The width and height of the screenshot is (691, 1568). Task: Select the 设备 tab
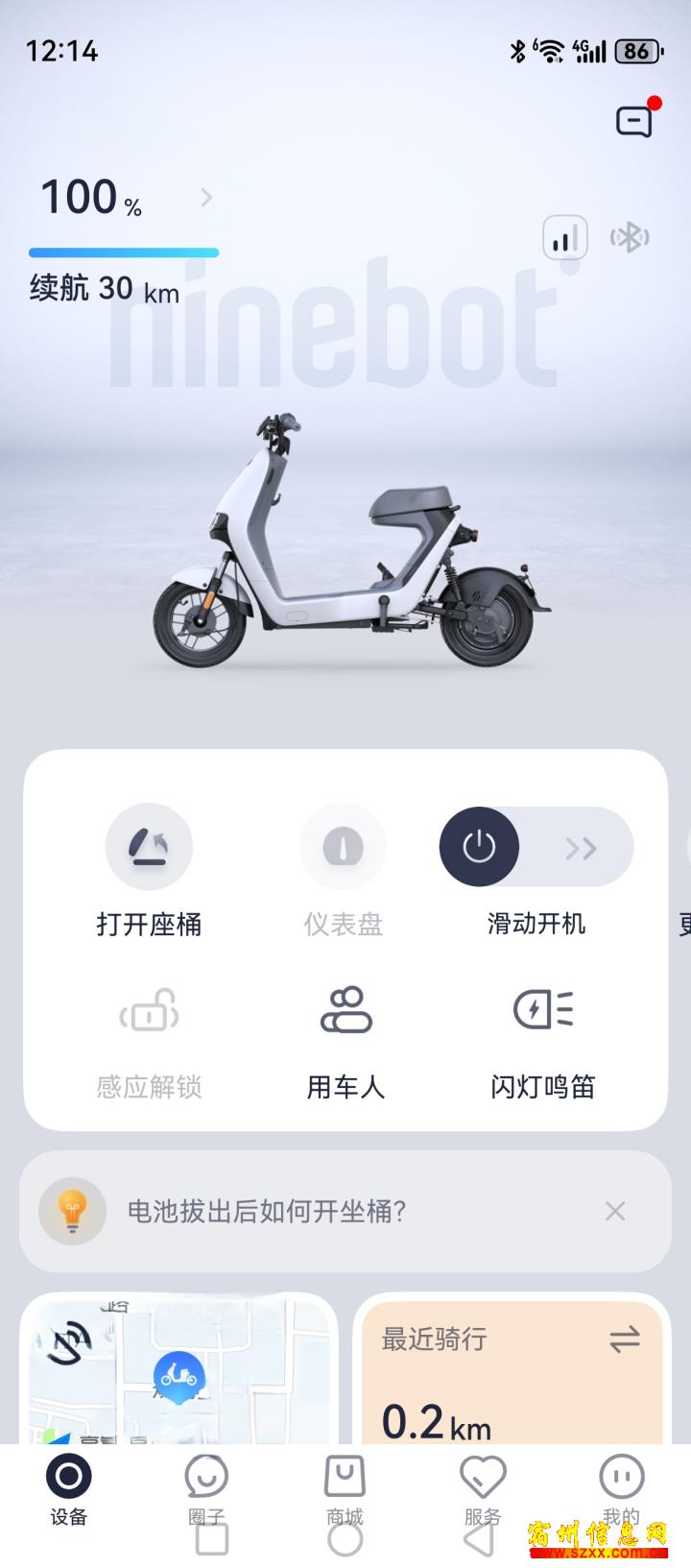(69, 1488)
